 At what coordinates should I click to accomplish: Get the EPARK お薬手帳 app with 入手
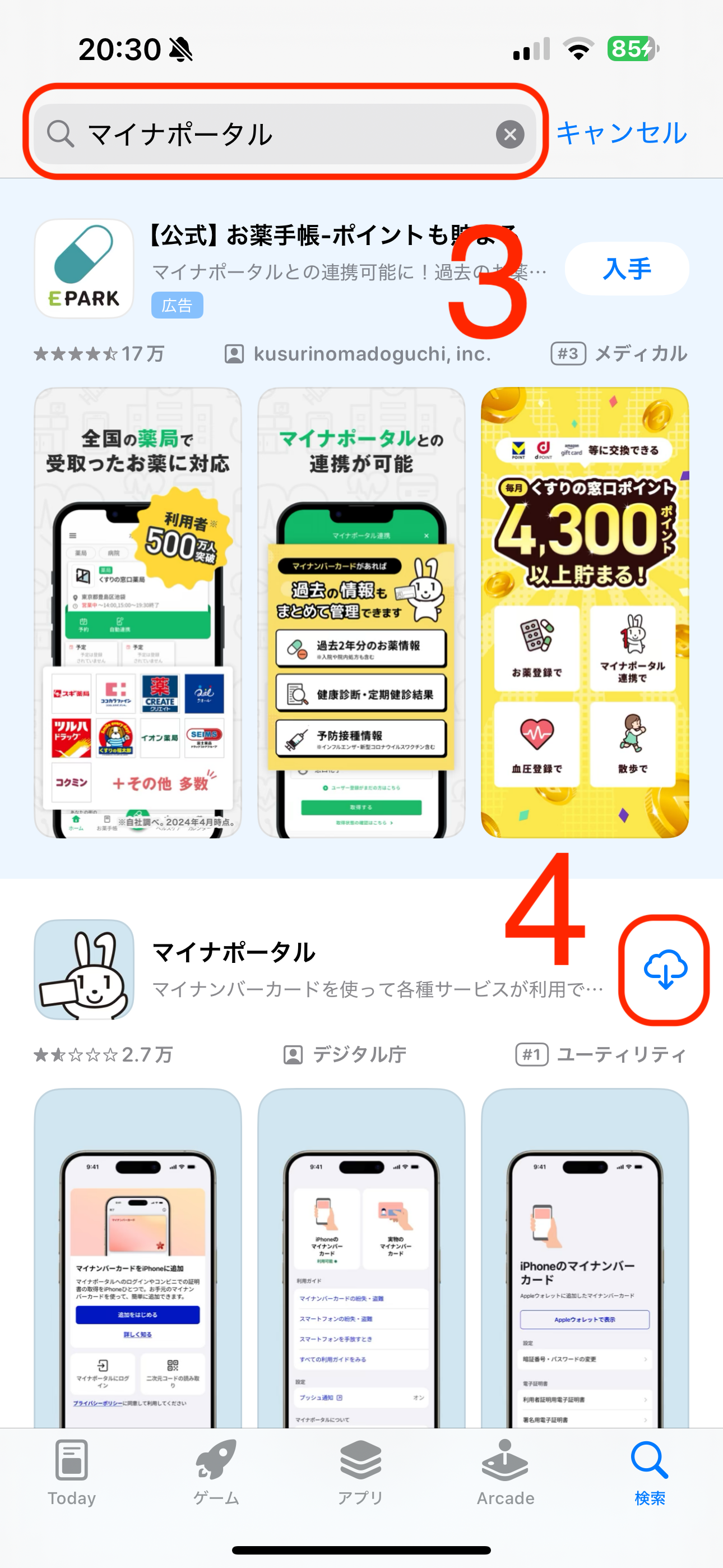[x=626, y=269]
